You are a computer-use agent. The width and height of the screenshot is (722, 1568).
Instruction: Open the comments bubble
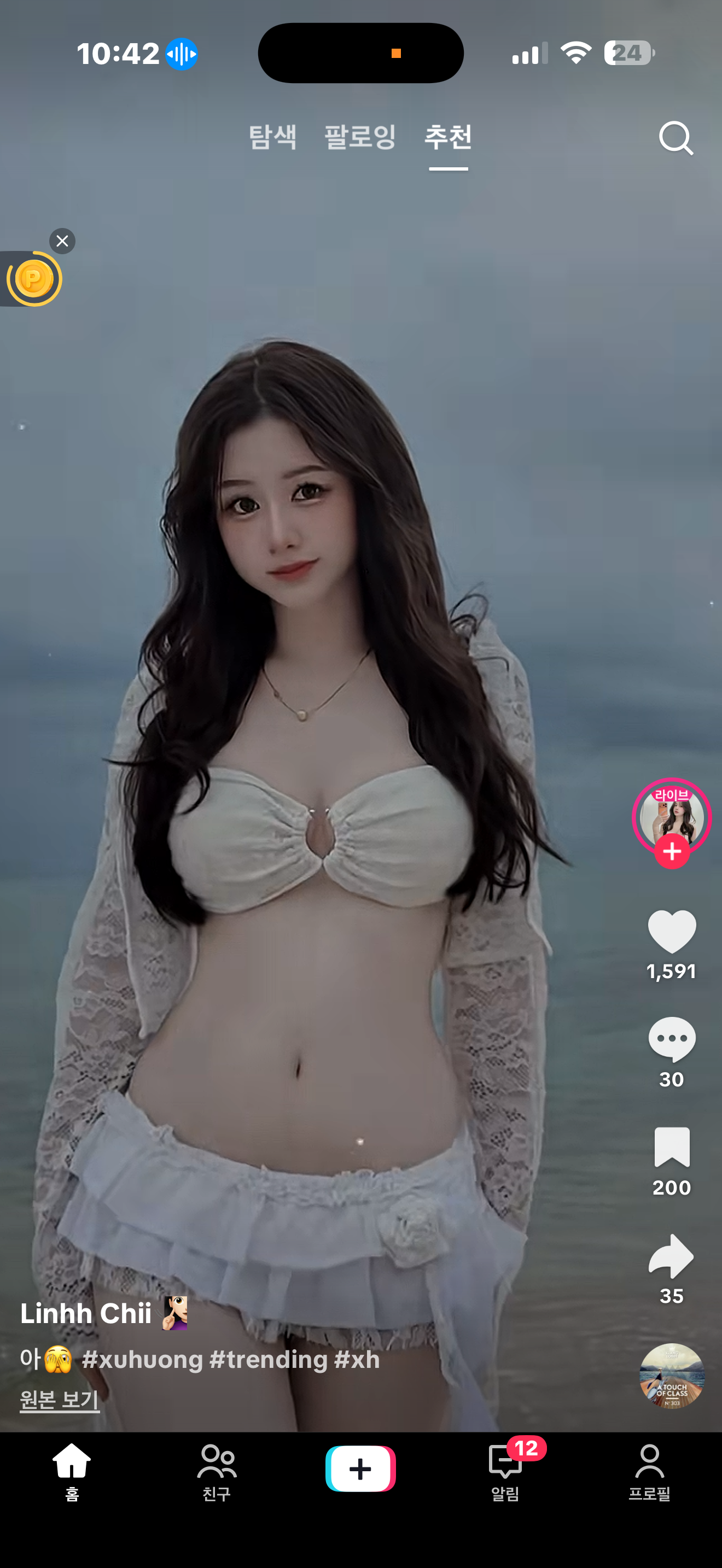672,1039
